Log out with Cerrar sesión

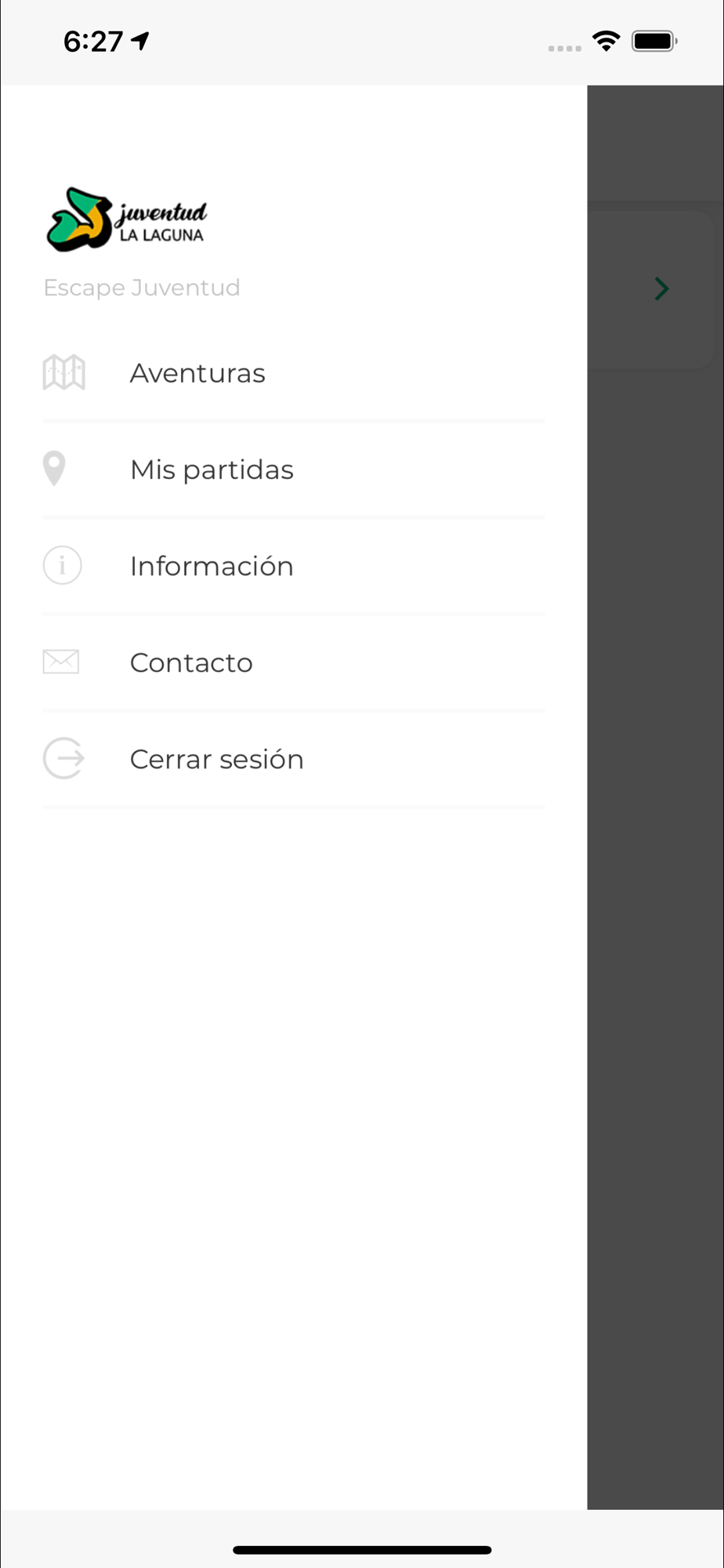click(293, 759)
